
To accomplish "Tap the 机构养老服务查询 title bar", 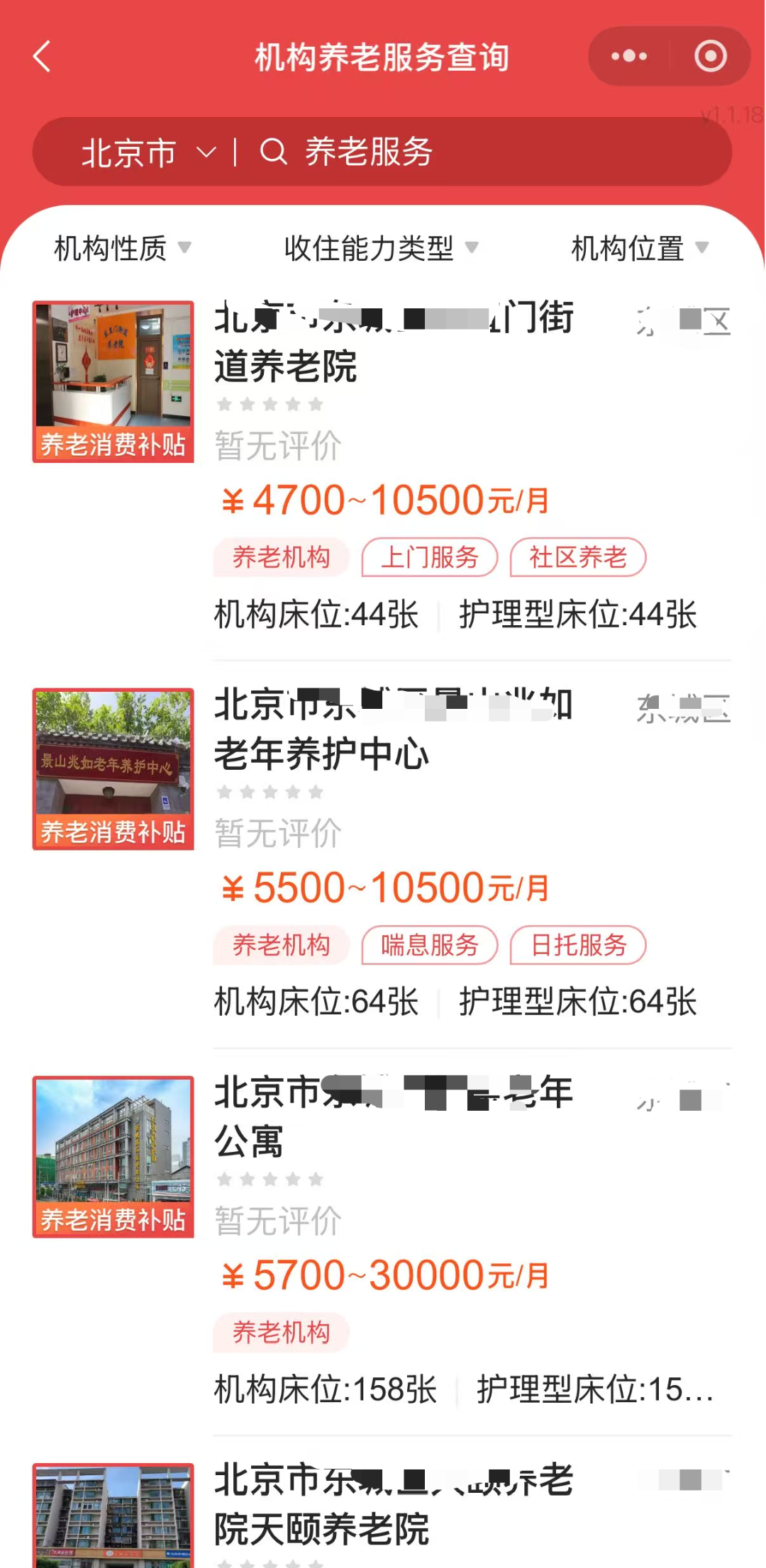I will click(x=383, y=58).
